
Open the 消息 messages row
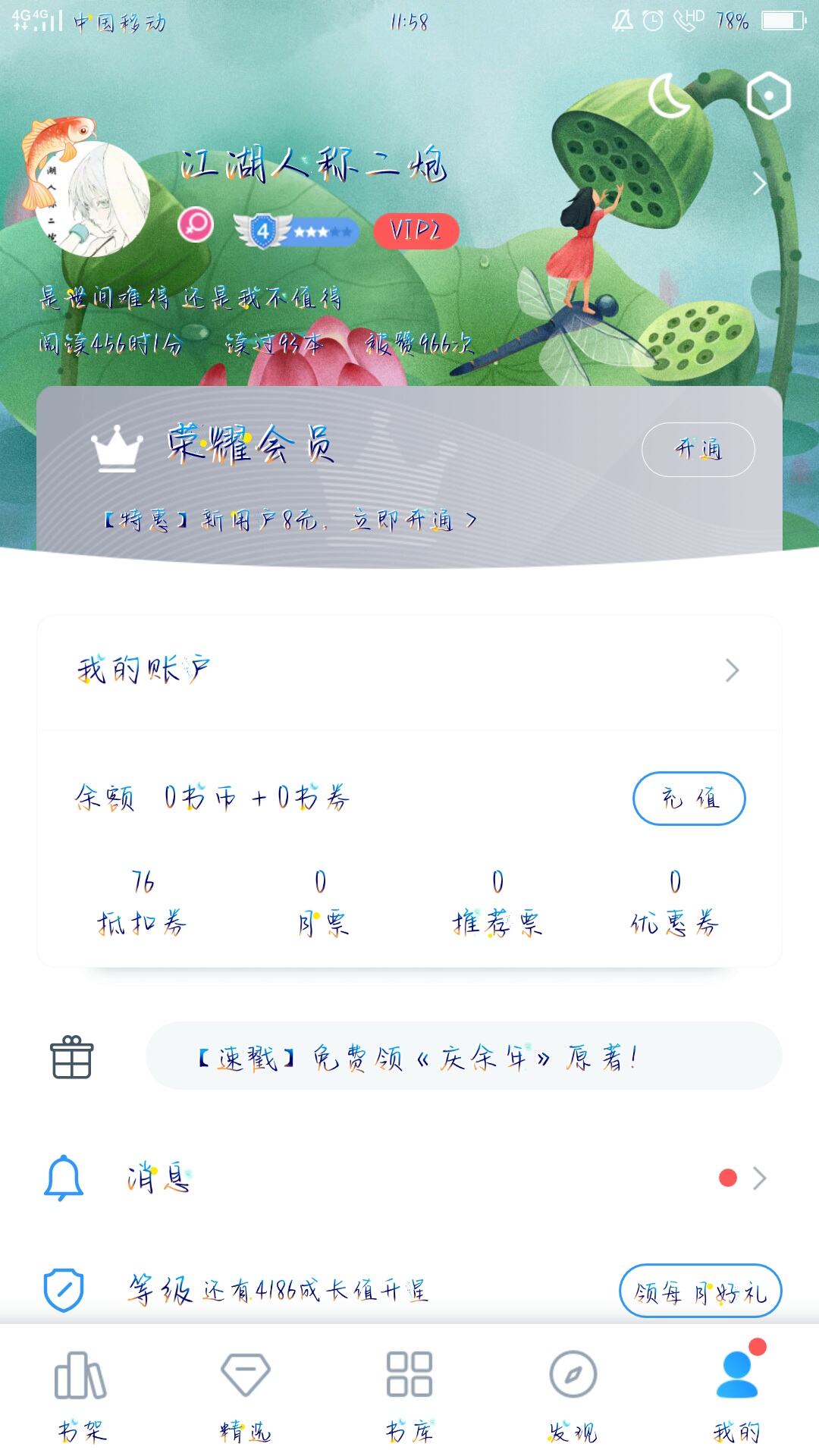[x=409, y=1178]
